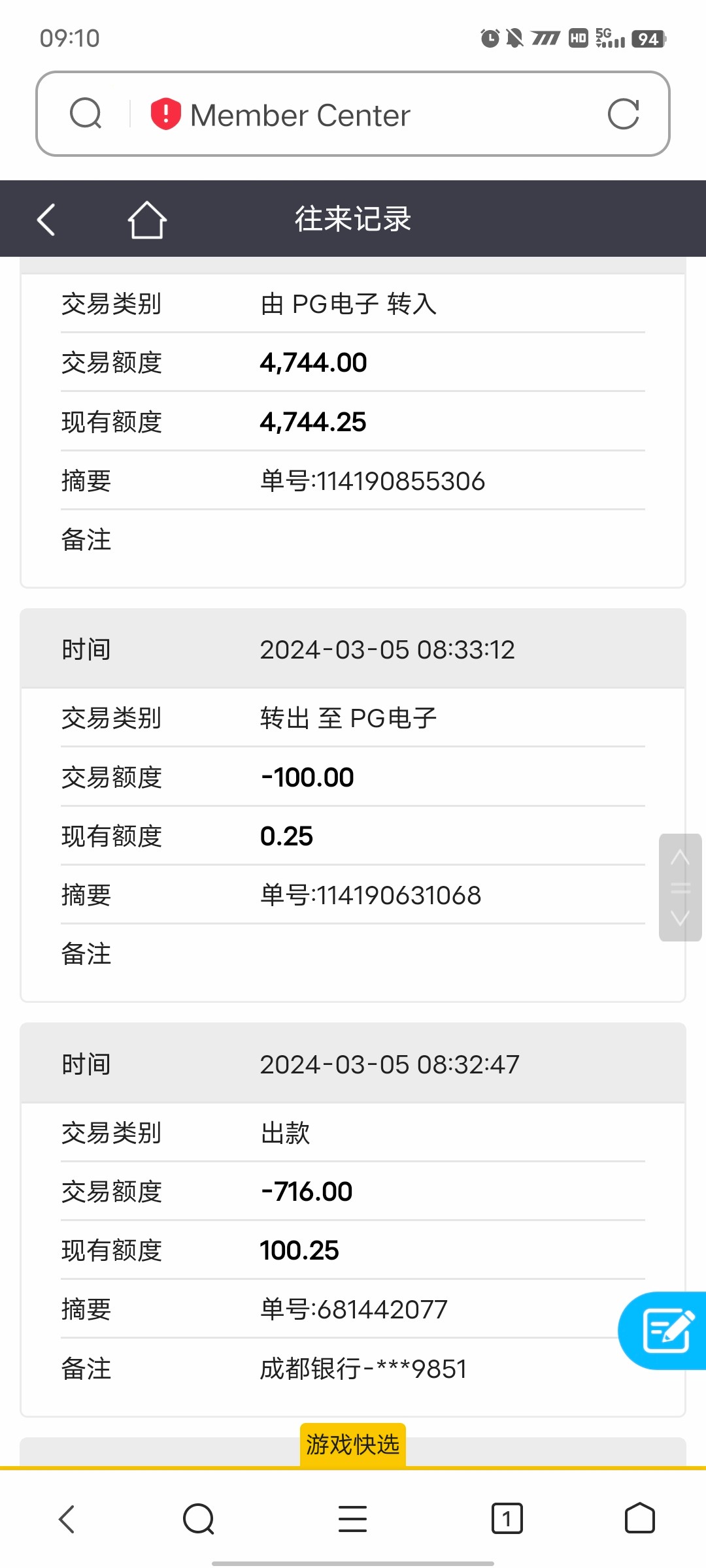Open the browser tabs switcher
This screenshot has width=706, height=1568.
tap(507, 1518)
